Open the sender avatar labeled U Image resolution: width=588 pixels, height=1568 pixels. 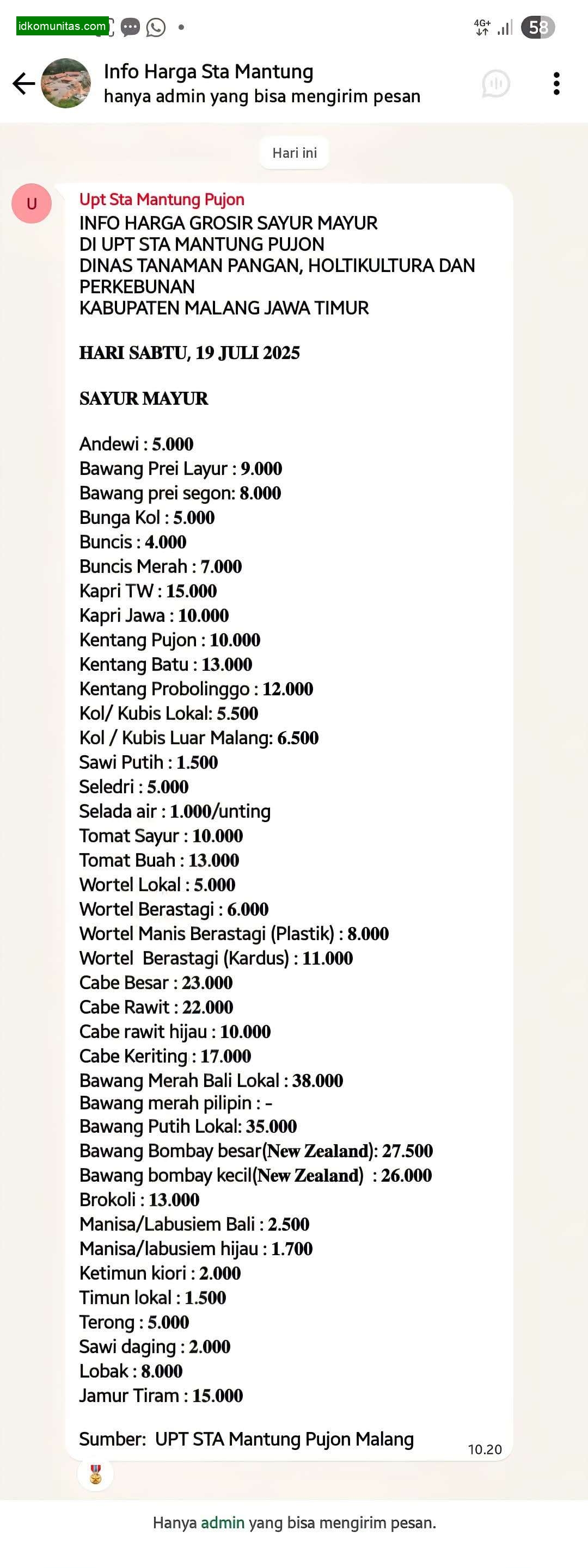pos(32,203)
